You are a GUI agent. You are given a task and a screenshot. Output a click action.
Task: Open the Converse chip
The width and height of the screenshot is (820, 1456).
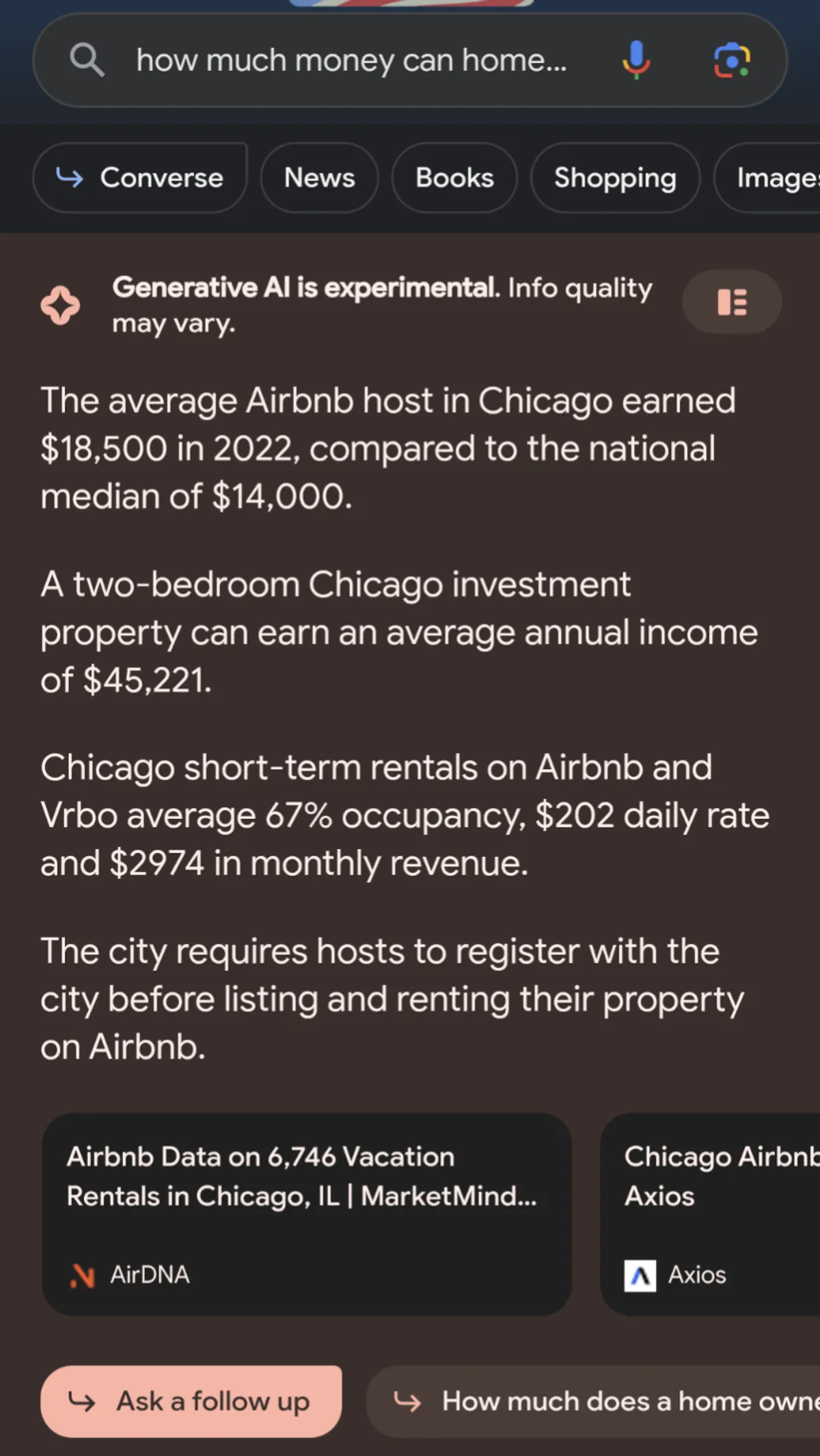click(x=140, y=178)
